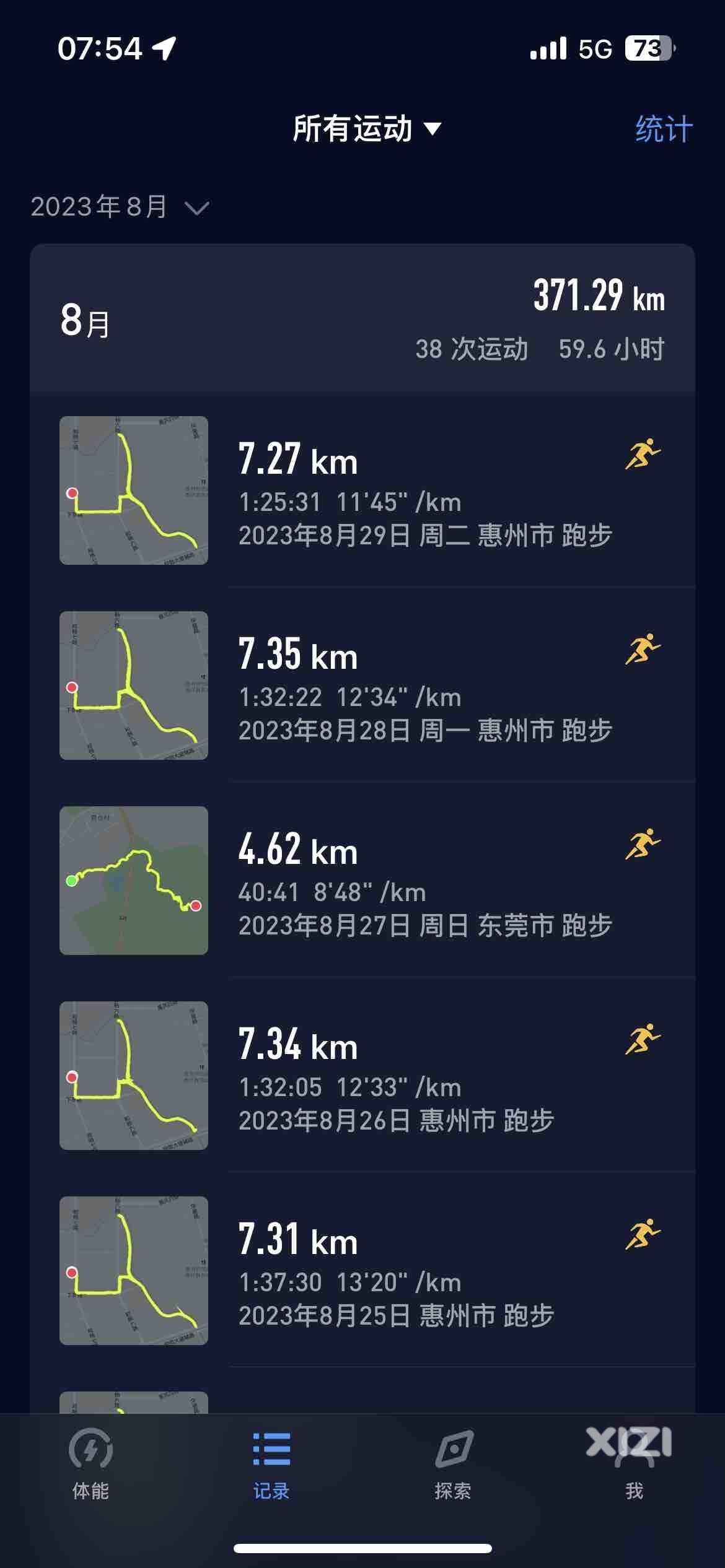This screenshot has width=725, height=1568.
Task: Open the 4.62 km 东莞市 run
Action: [362, 880]
